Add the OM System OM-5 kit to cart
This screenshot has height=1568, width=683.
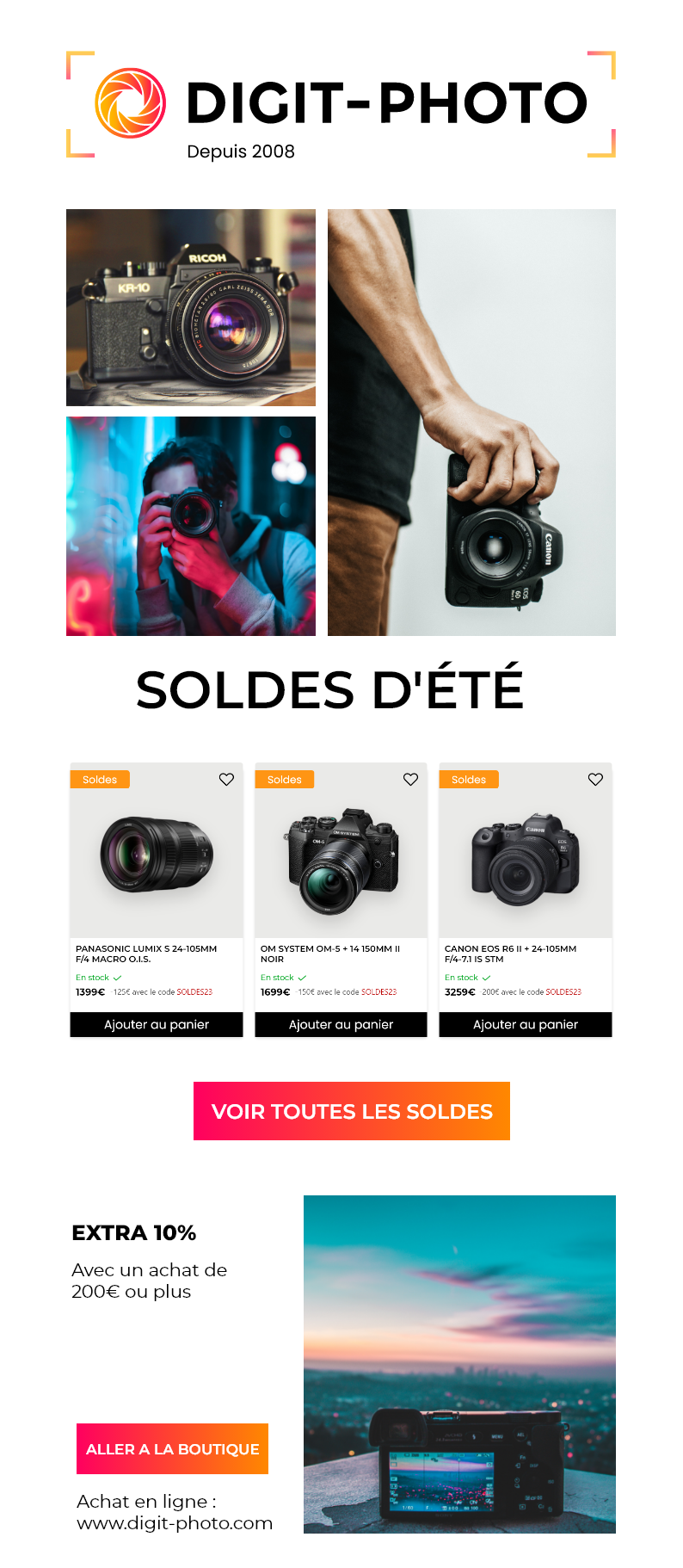341,1024
